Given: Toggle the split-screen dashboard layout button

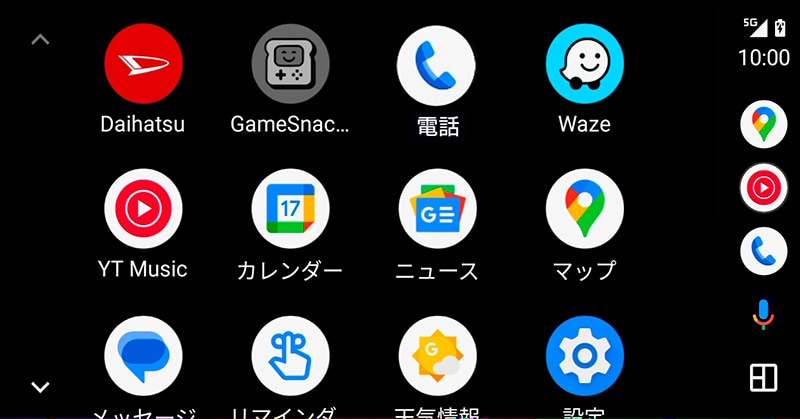Looking at the screenshot, I should [763, 377].
